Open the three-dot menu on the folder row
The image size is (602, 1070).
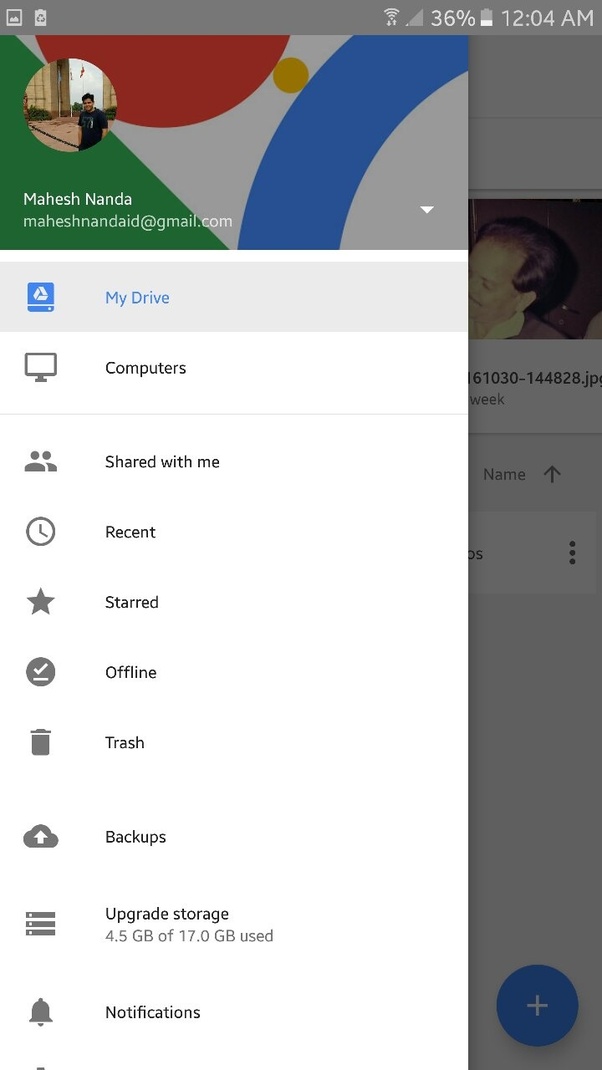coord(572,553)
